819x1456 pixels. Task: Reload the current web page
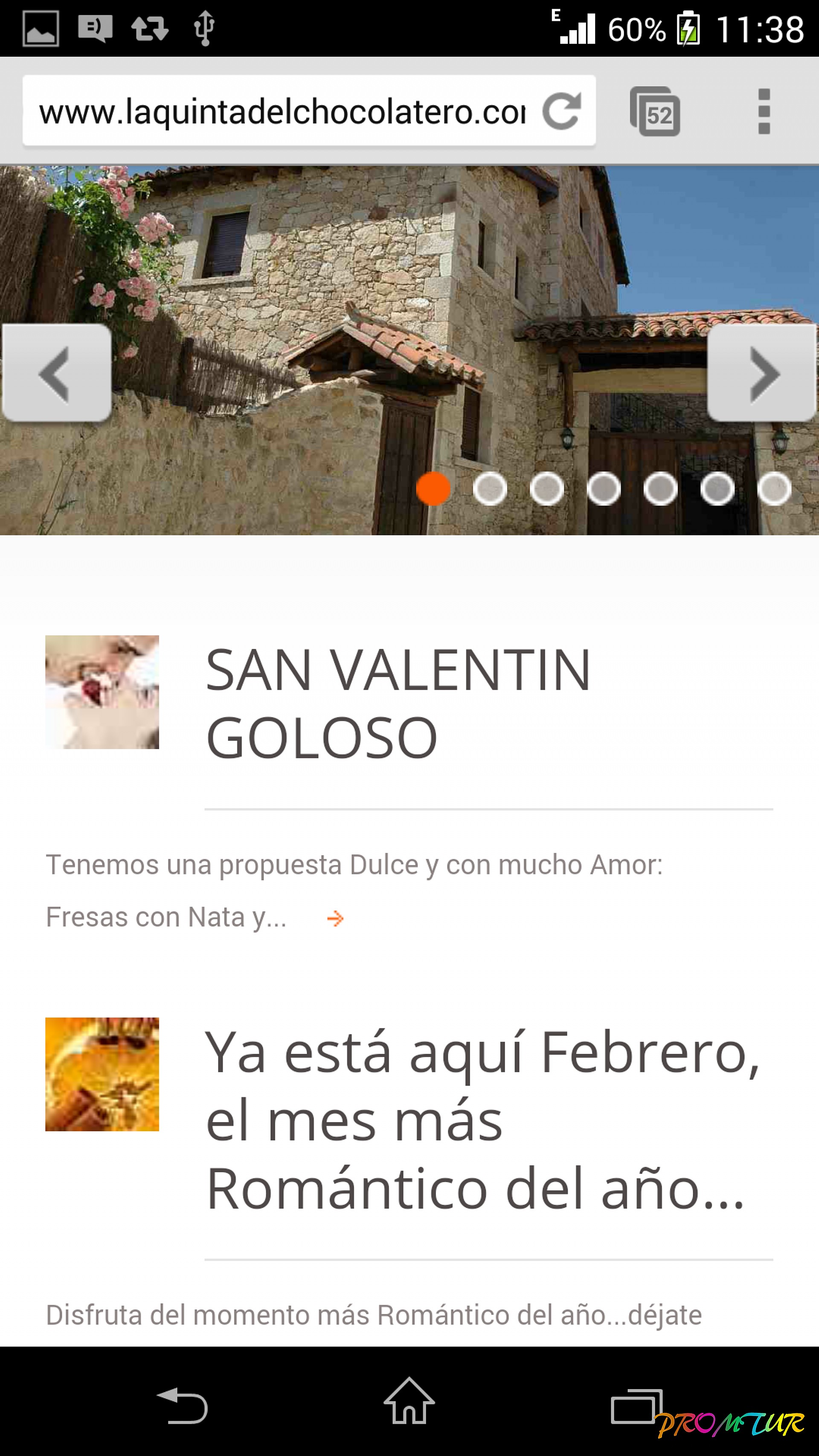tap(561, 111)
